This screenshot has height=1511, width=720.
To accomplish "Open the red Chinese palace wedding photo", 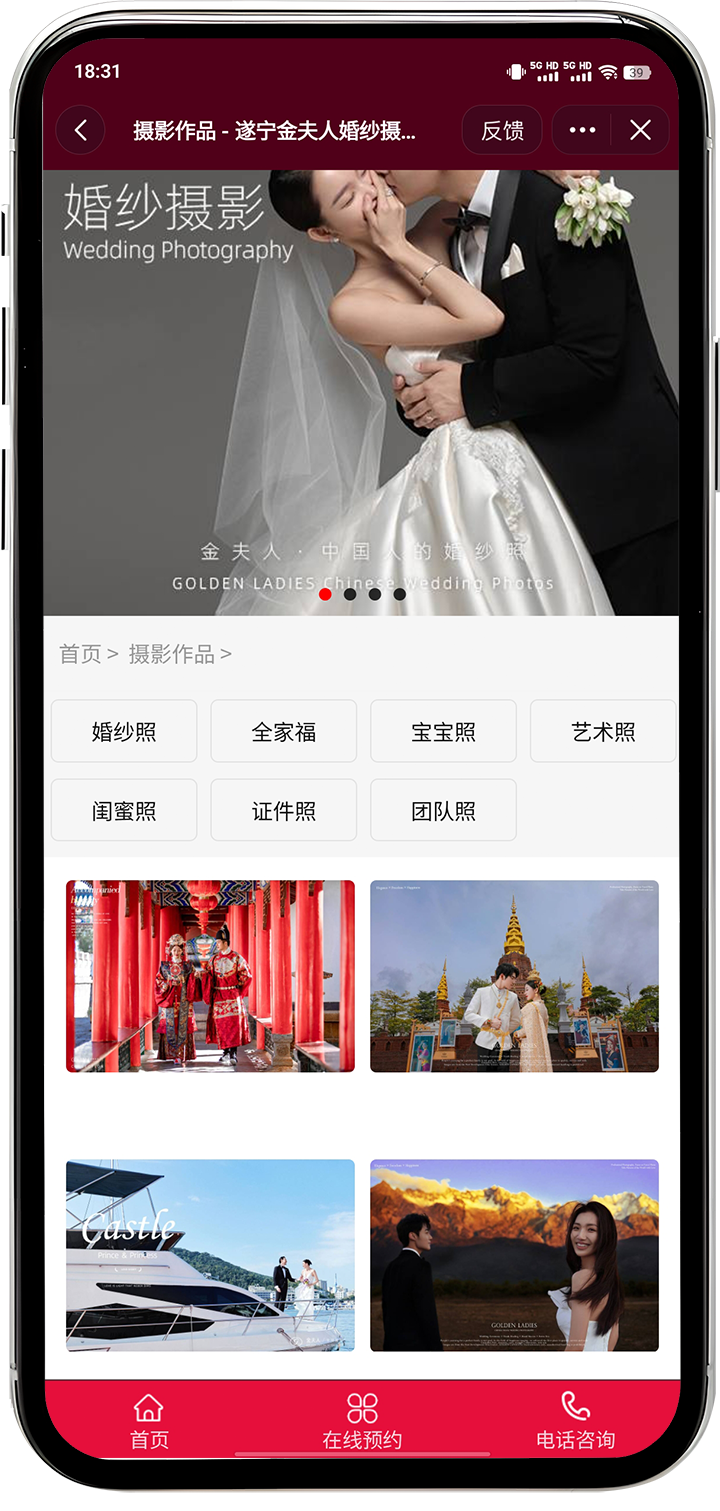I will click(210, 976).
